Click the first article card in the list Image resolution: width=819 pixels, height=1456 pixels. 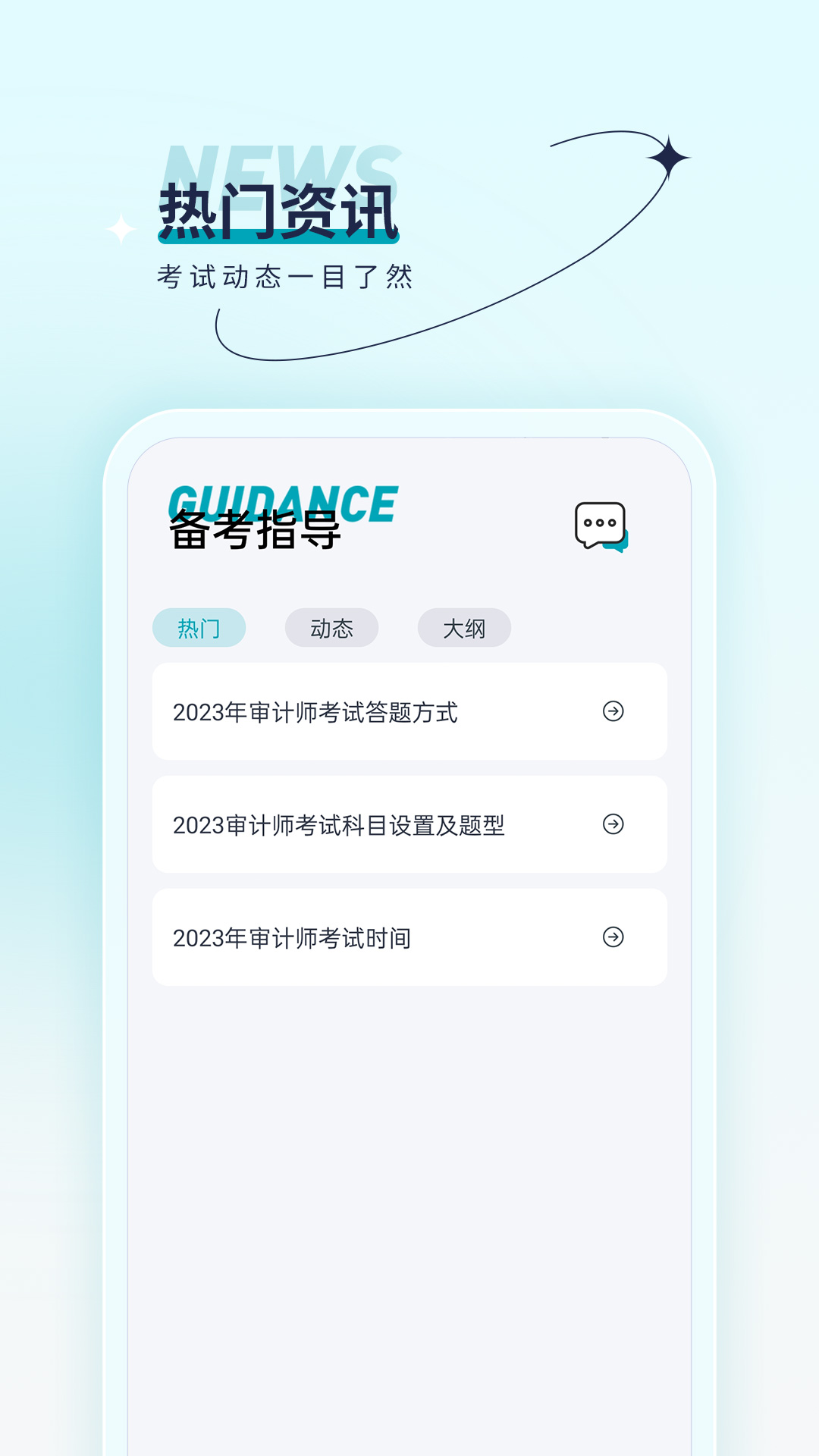[x=409, y=711]
